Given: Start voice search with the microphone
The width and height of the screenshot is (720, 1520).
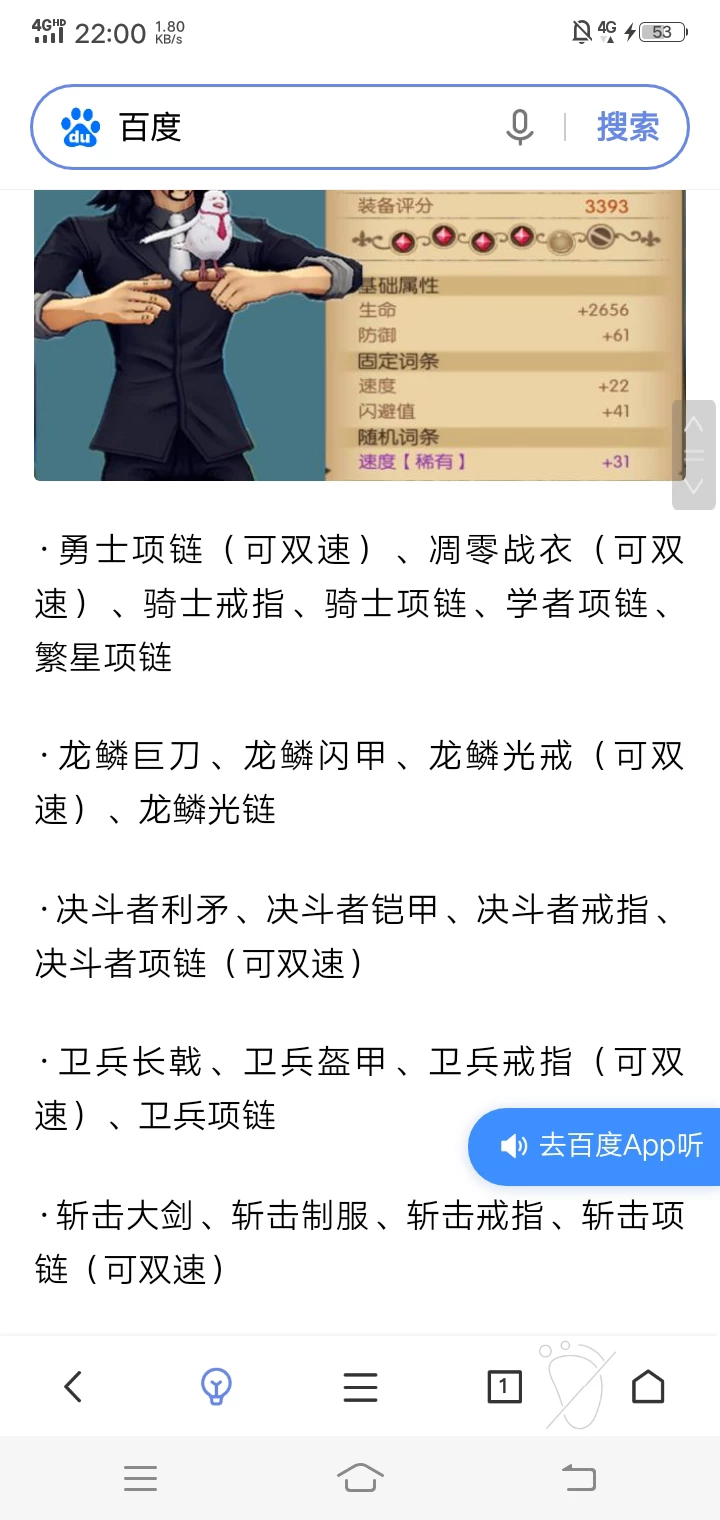Looking at the screenshot, I should (519, 128).
